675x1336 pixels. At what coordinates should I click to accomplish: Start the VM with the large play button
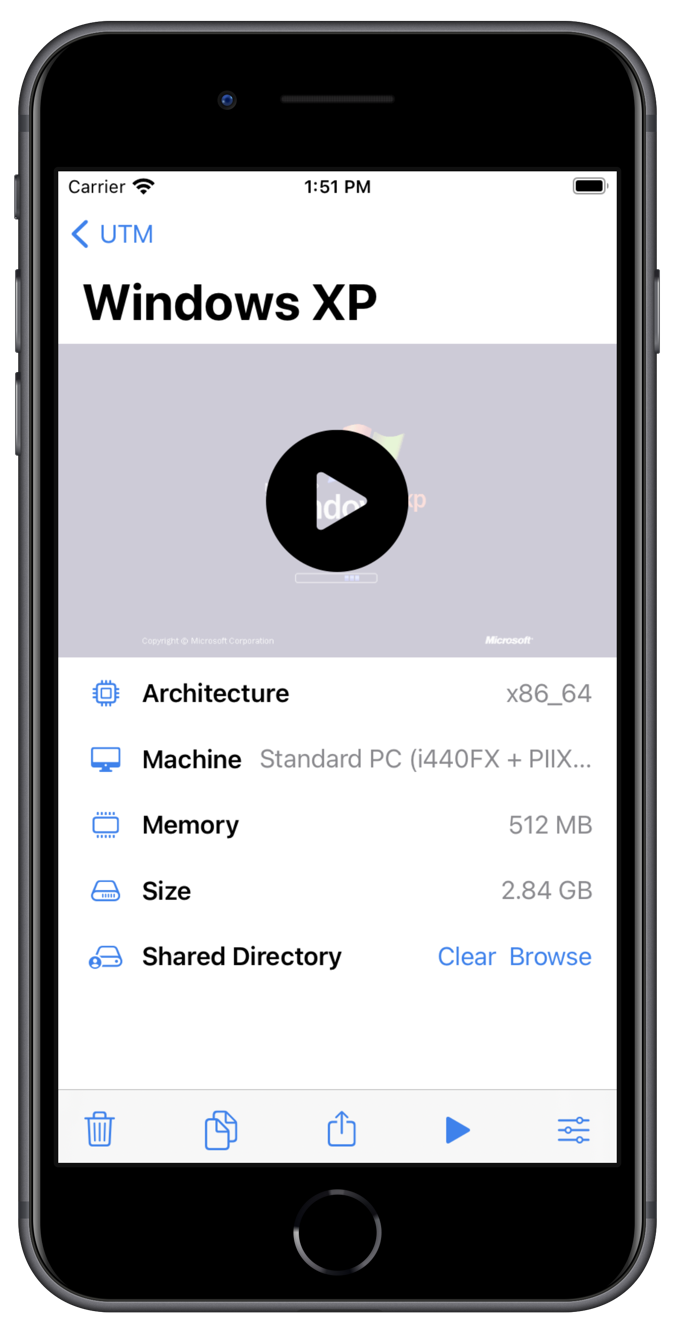(337, 501)
